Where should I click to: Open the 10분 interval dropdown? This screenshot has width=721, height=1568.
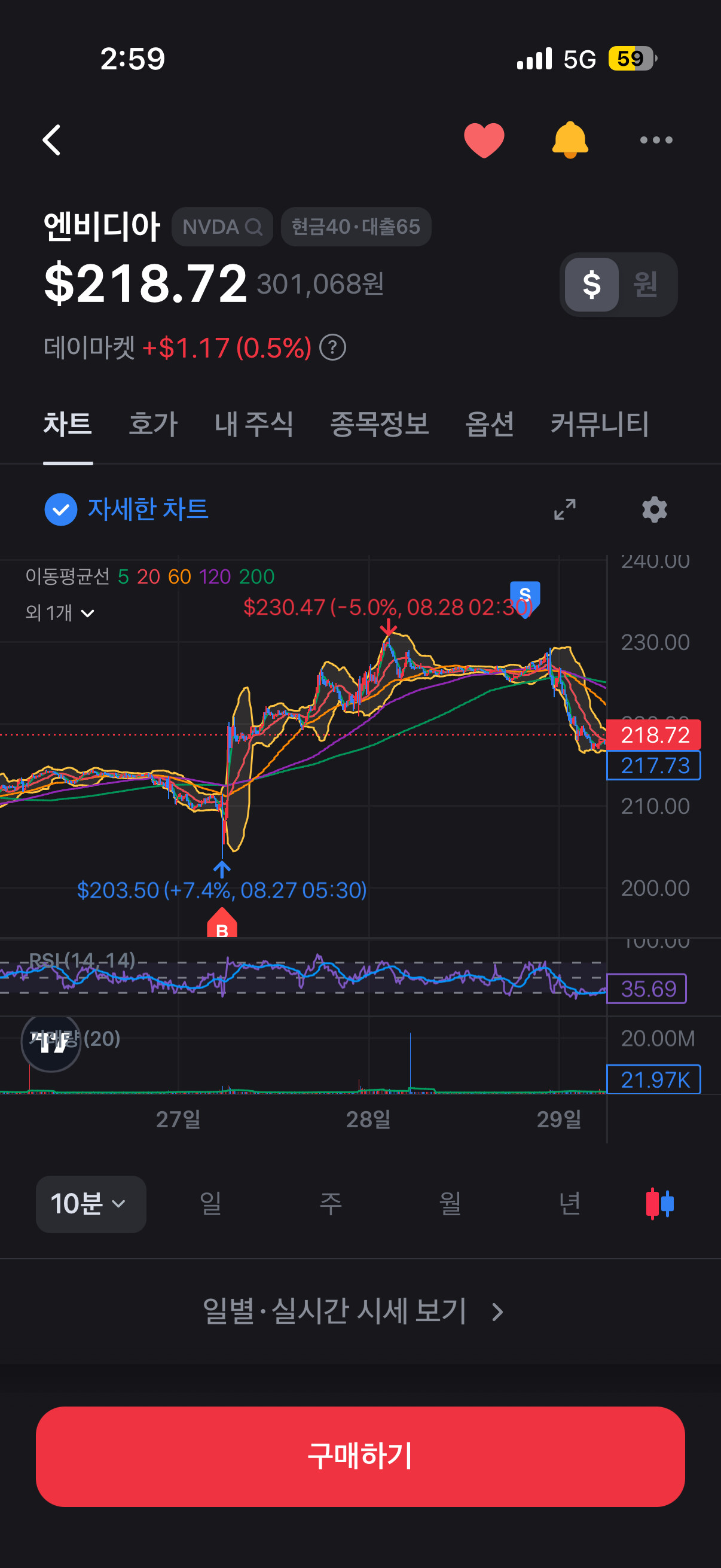(x=91, y=1204)
